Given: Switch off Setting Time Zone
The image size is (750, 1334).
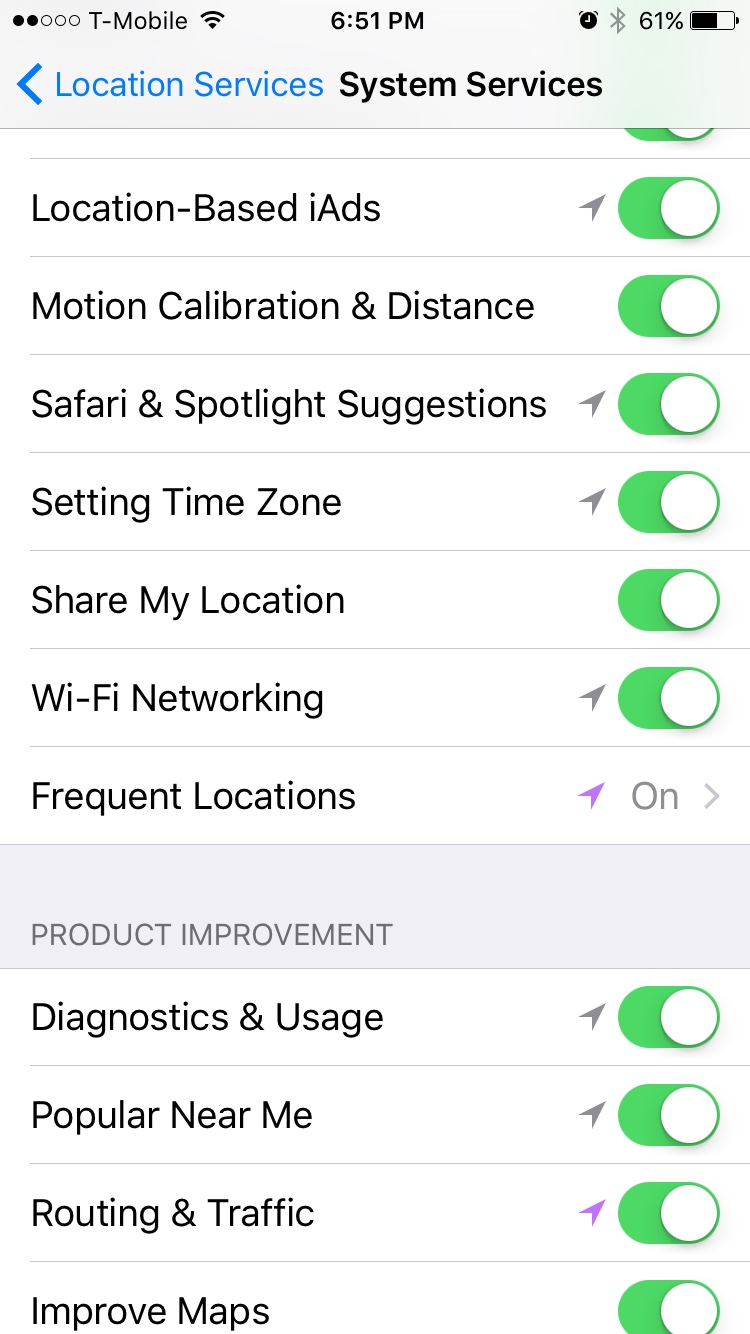Looking at the screenshot, I should point(668,502).
